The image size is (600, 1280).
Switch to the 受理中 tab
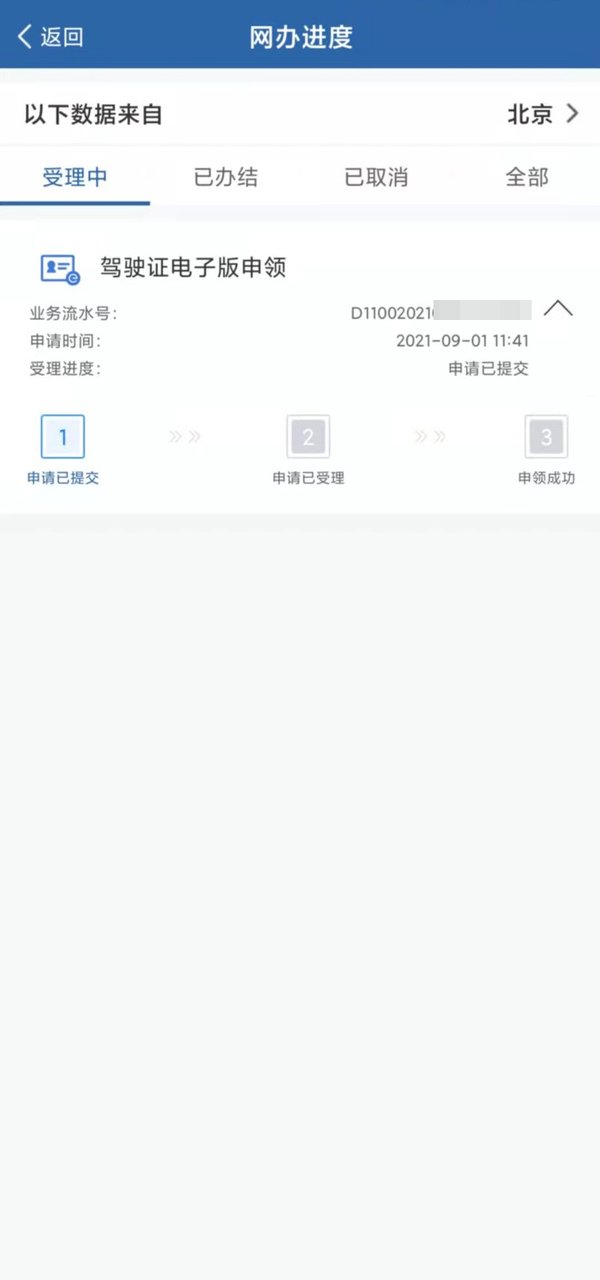(75, 178)
